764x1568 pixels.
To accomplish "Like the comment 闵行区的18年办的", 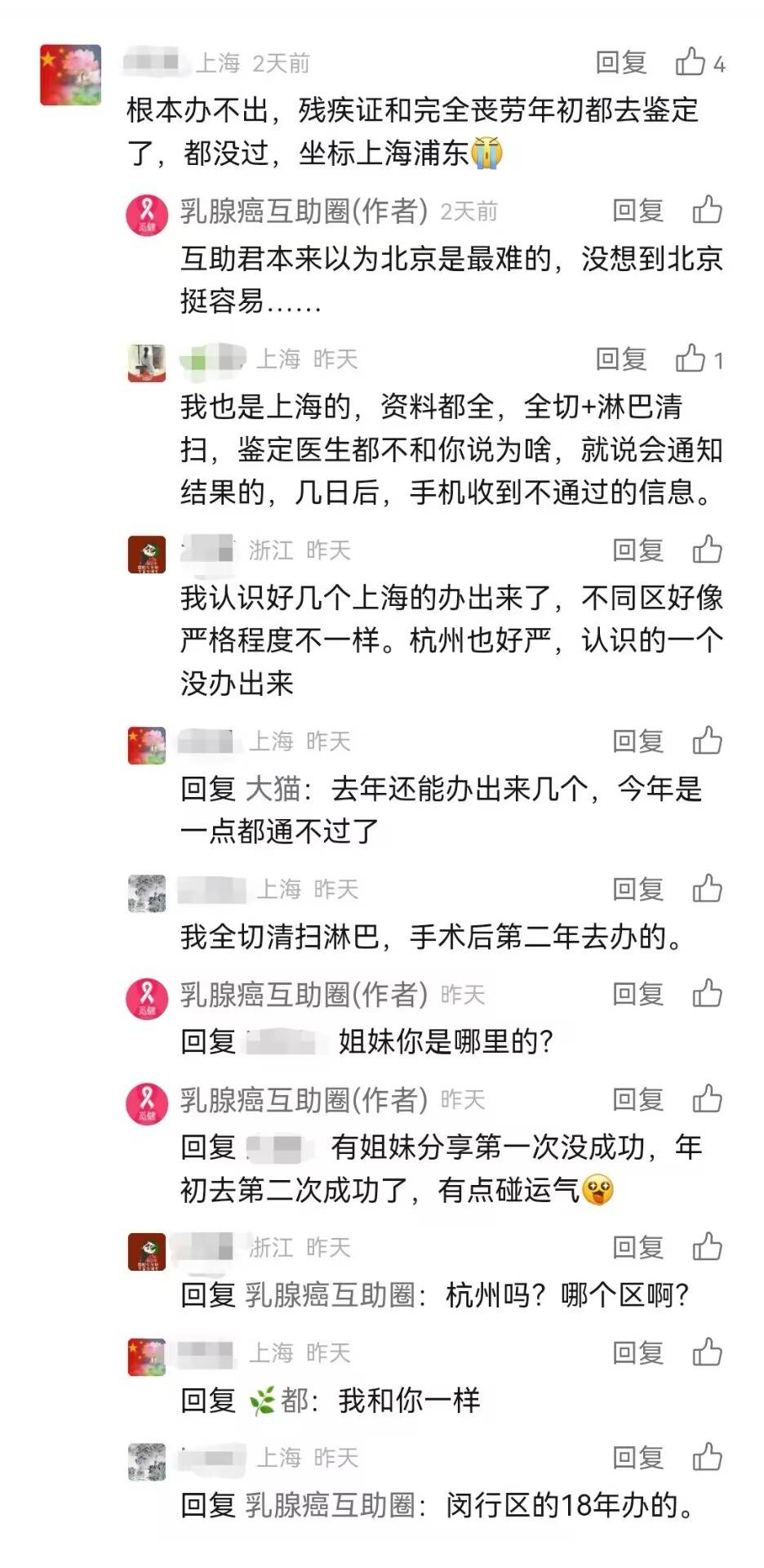I will click(x=707, y=1458).
